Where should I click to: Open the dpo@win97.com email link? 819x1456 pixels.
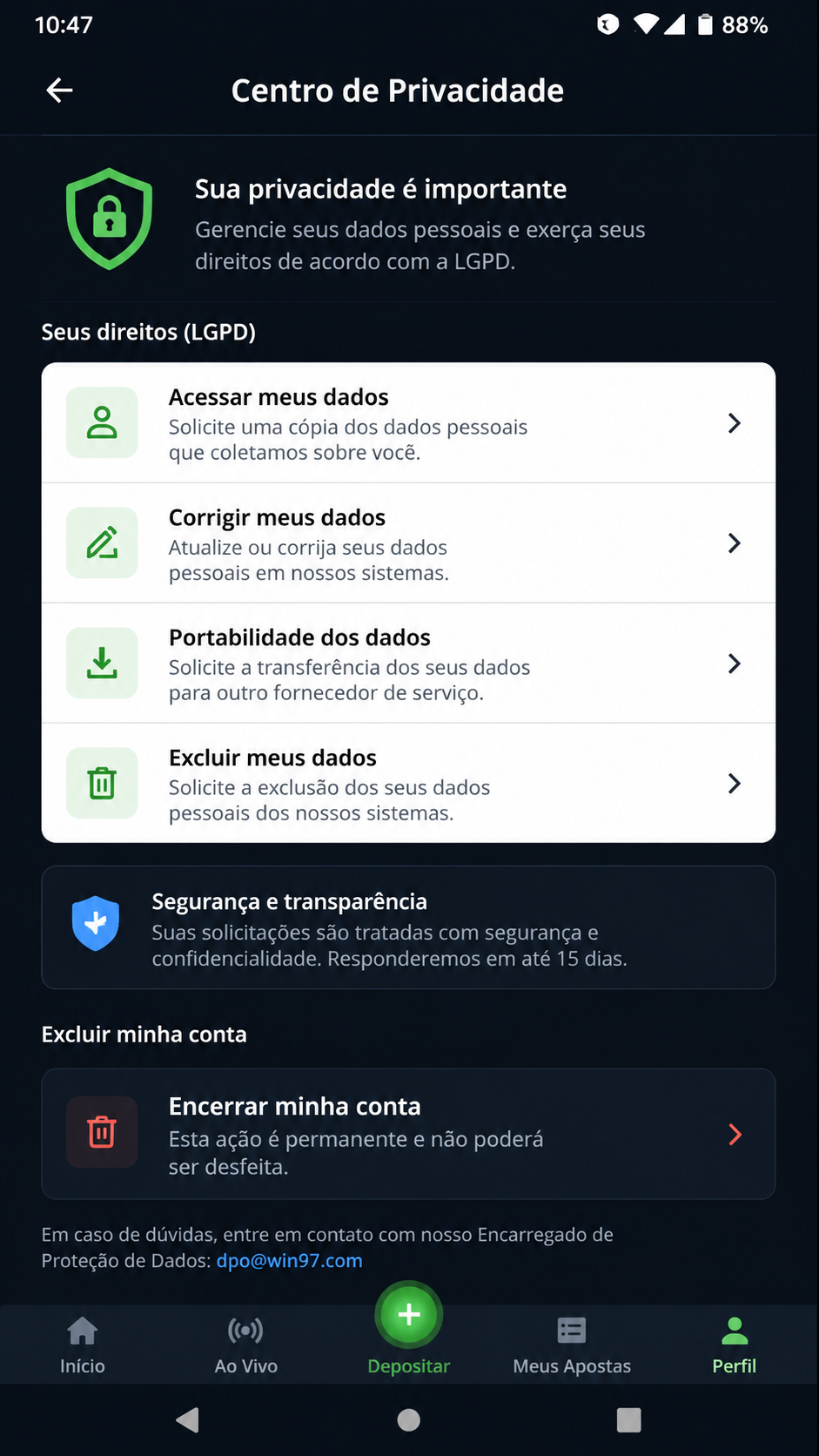tap(289, 1261)
